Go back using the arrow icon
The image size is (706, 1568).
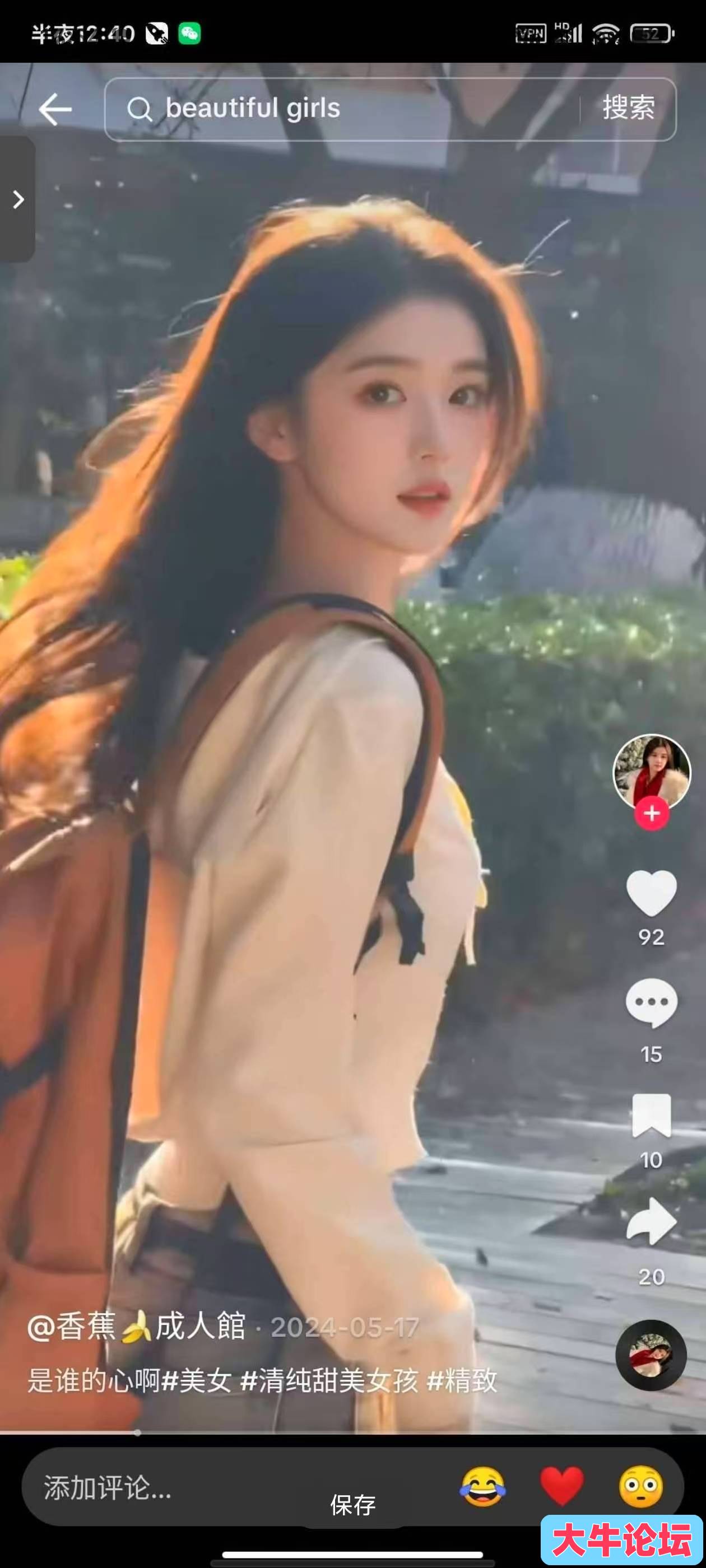click(55, 110)
